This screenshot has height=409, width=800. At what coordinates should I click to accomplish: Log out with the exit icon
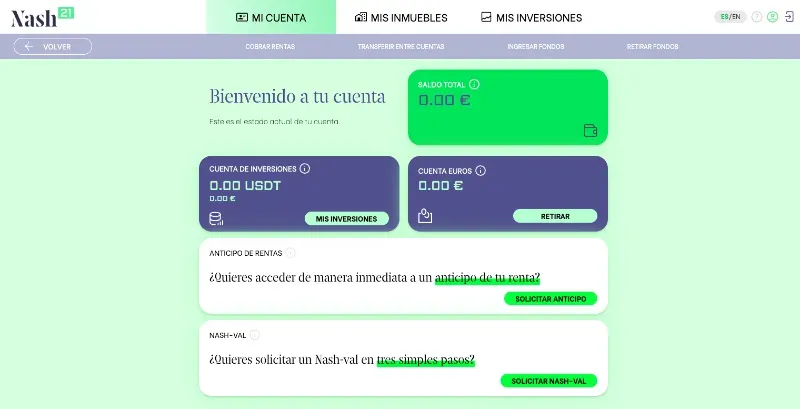tap(789, 17)
